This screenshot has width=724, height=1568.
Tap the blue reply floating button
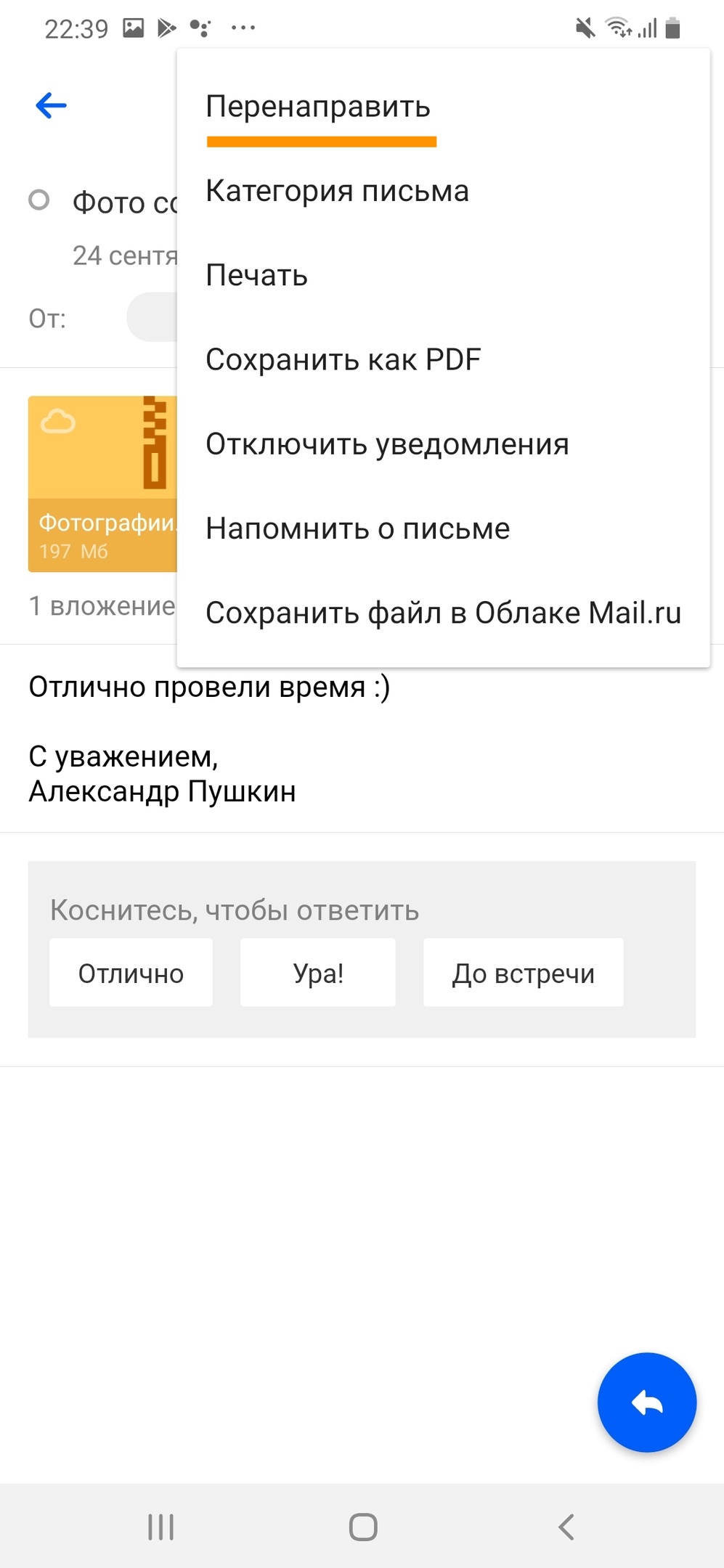(x=646, y=1402)
